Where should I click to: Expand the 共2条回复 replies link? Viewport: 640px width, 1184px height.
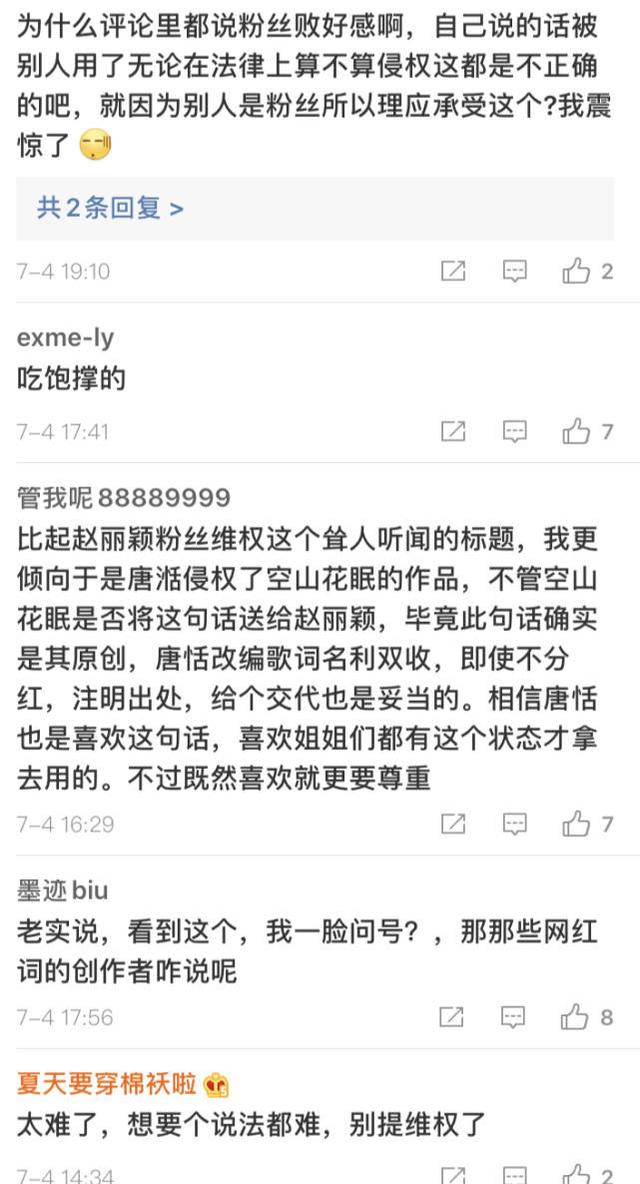110,208
